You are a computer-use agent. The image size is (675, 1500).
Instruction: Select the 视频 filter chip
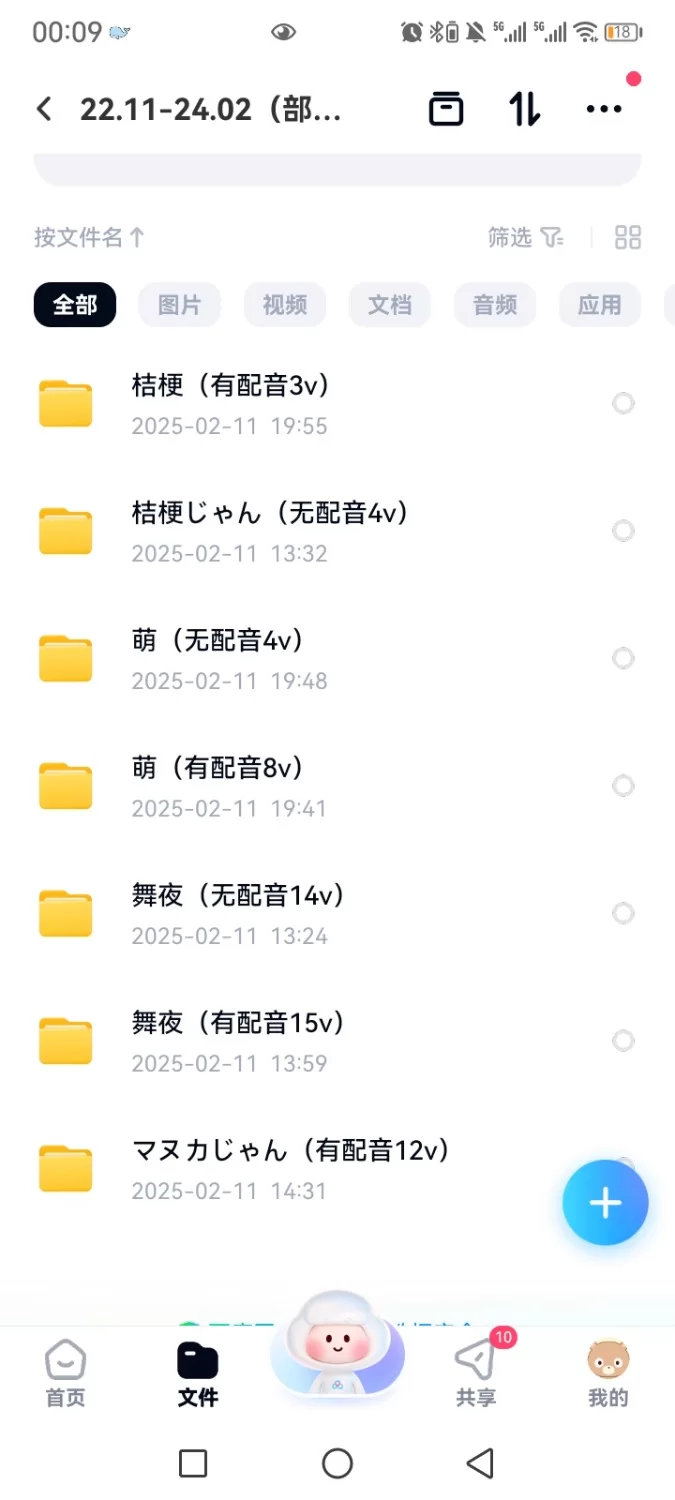285,305
